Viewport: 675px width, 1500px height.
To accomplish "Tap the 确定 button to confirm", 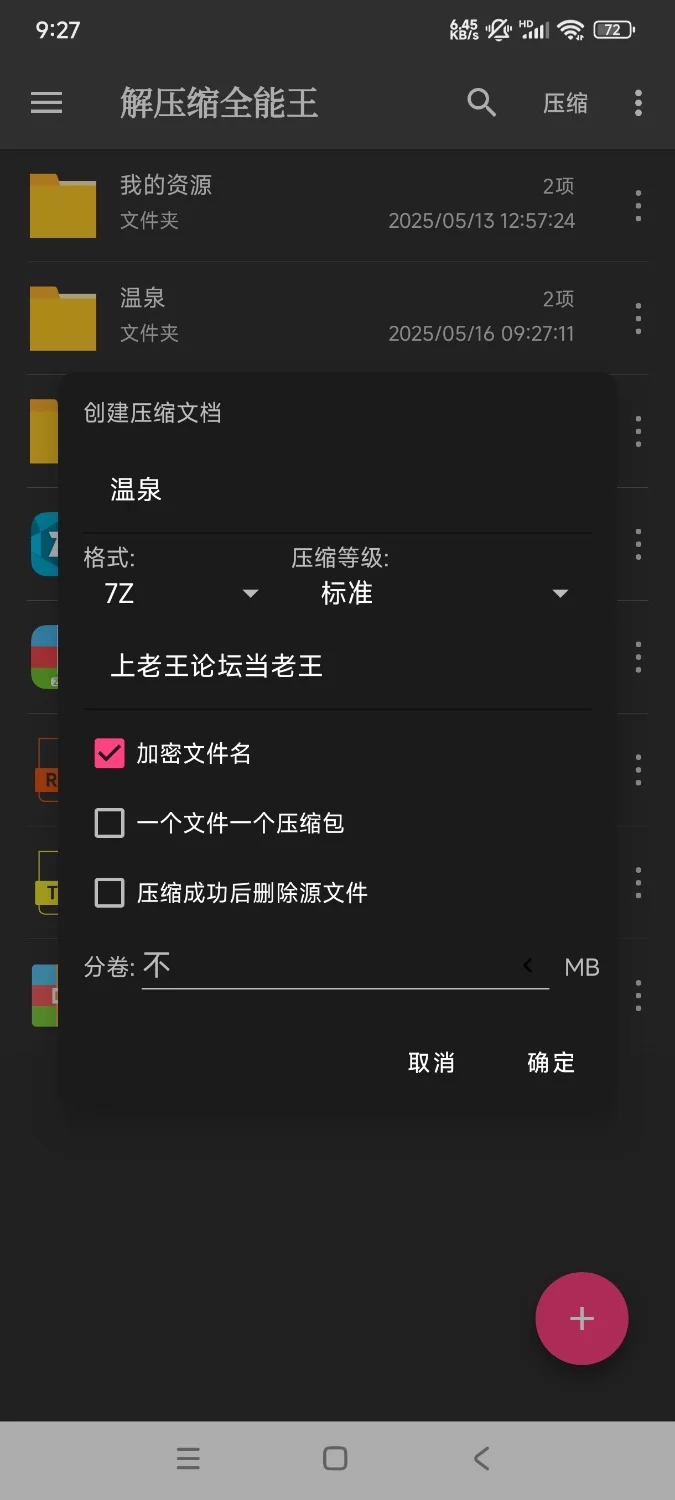I will tap(551, 1062).
